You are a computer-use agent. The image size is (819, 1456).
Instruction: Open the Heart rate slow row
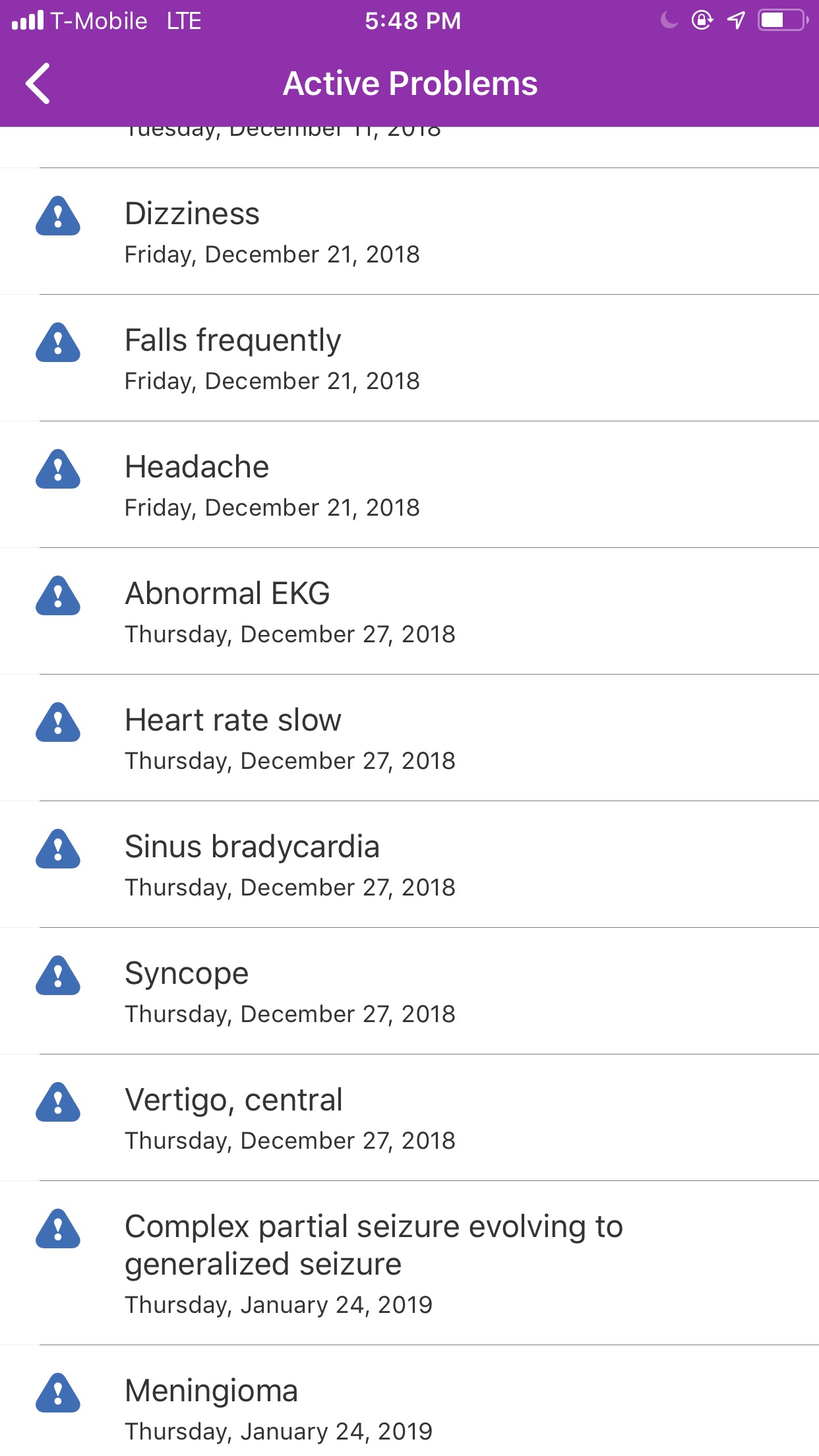[x=409, y=738]
